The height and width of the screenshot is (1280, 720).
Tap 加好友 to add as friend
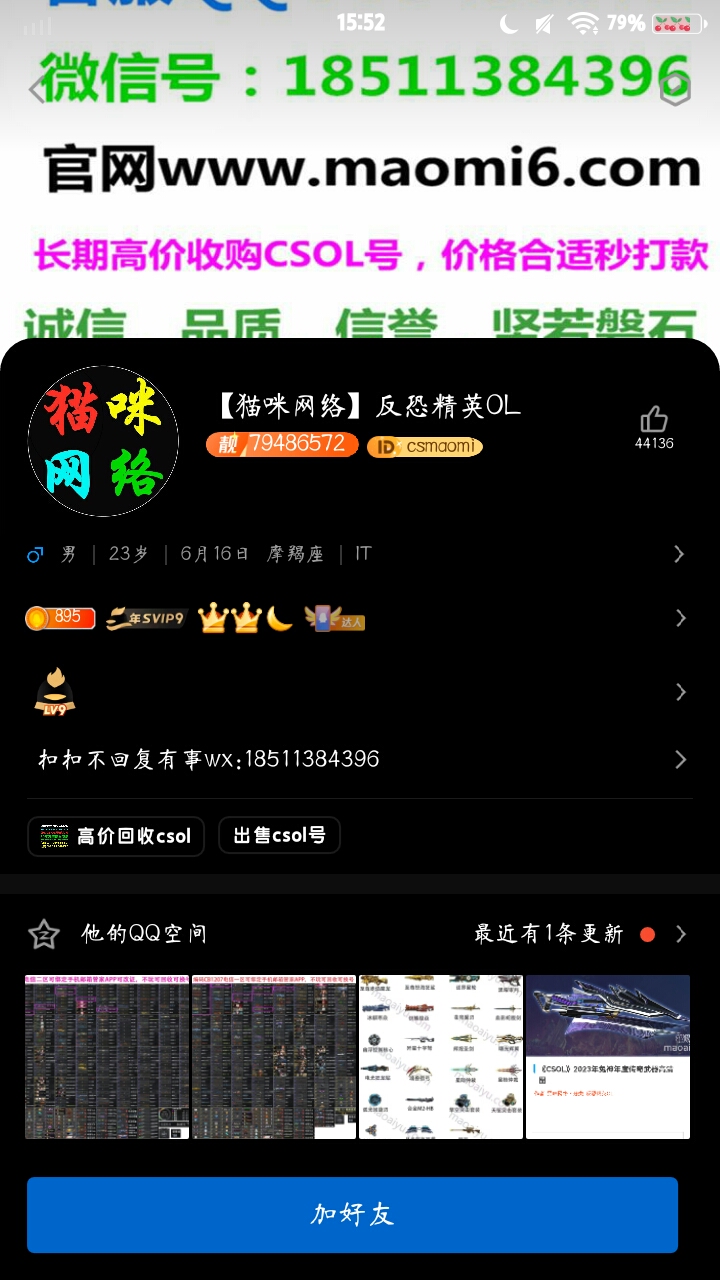352,1214
